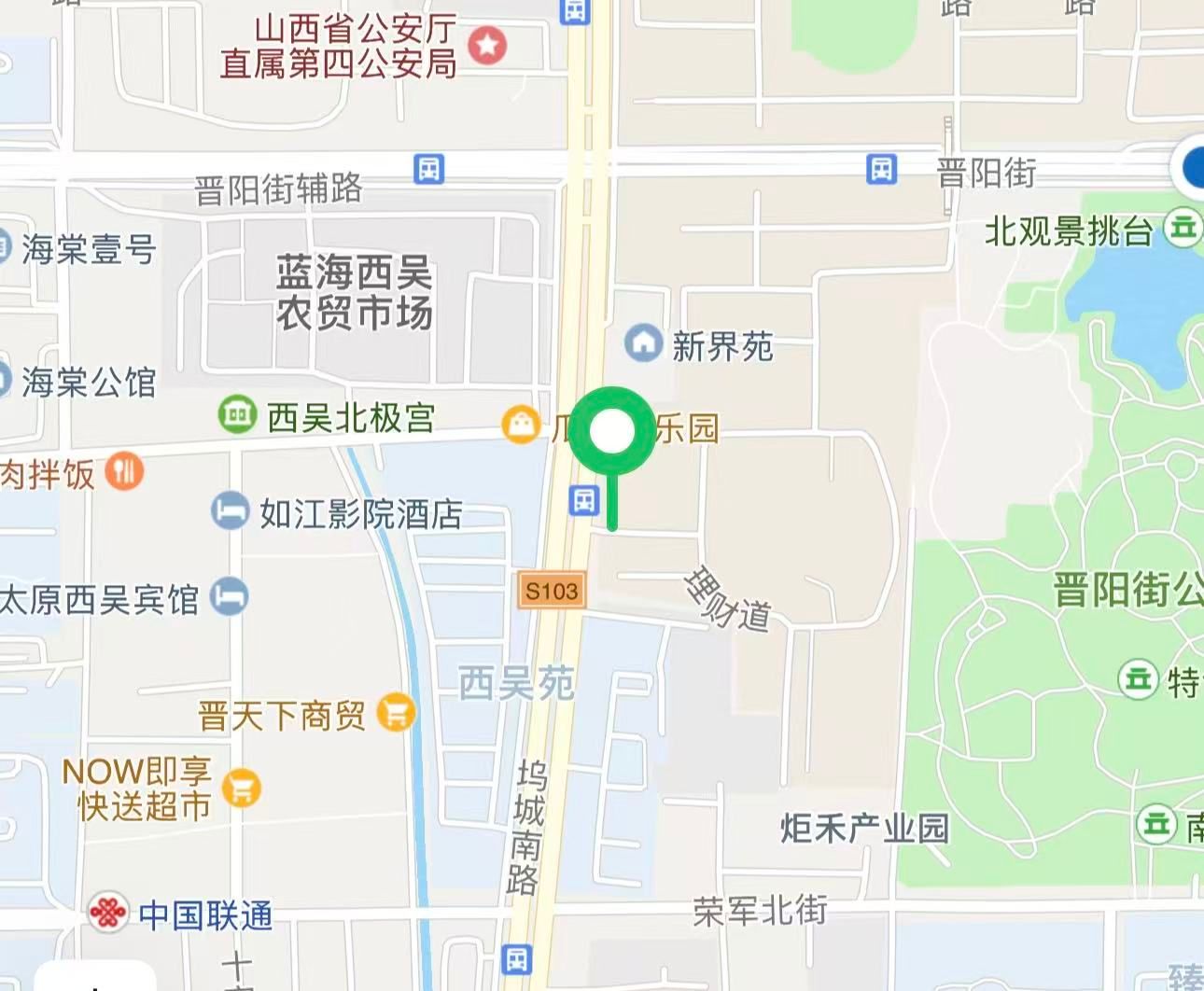Select 海棠壹号 marker
Image resolution: width=1204 pixels, height=991 pixels.
6,247
